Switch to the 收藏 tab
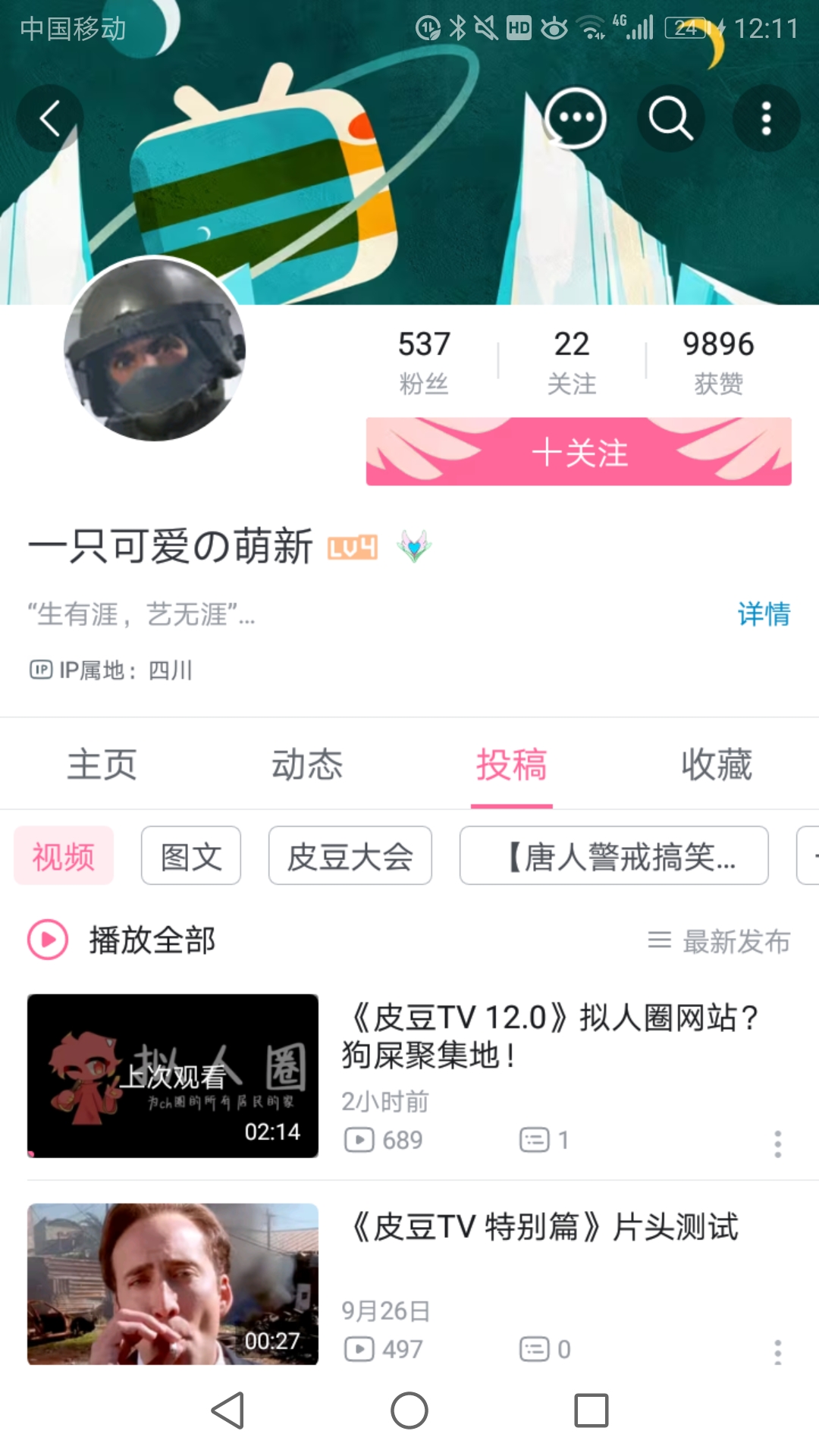 pyautogui.click(x=716, y=764)
